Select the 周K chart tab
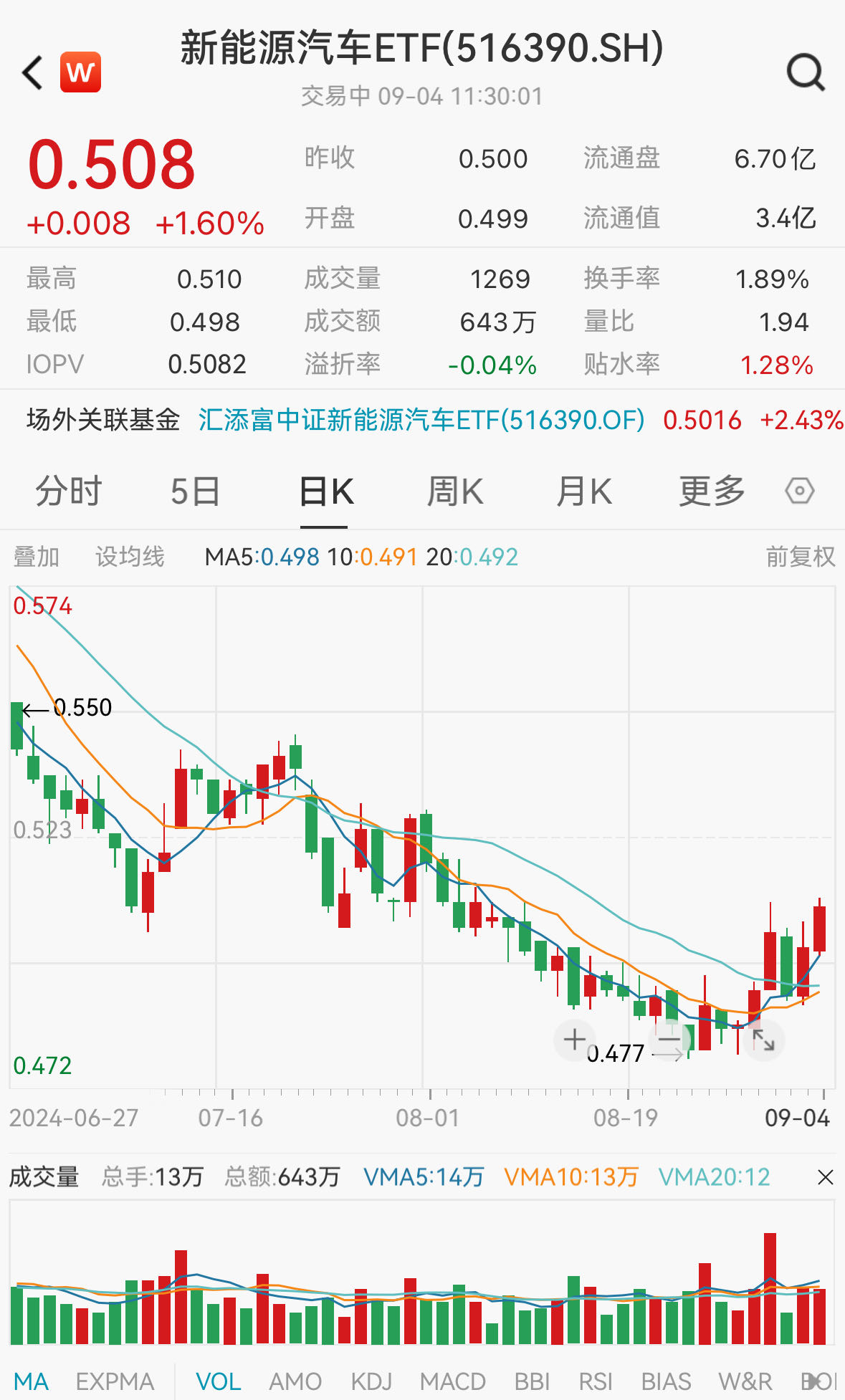Screen dimensions: 845x1400 coord(455,492)
